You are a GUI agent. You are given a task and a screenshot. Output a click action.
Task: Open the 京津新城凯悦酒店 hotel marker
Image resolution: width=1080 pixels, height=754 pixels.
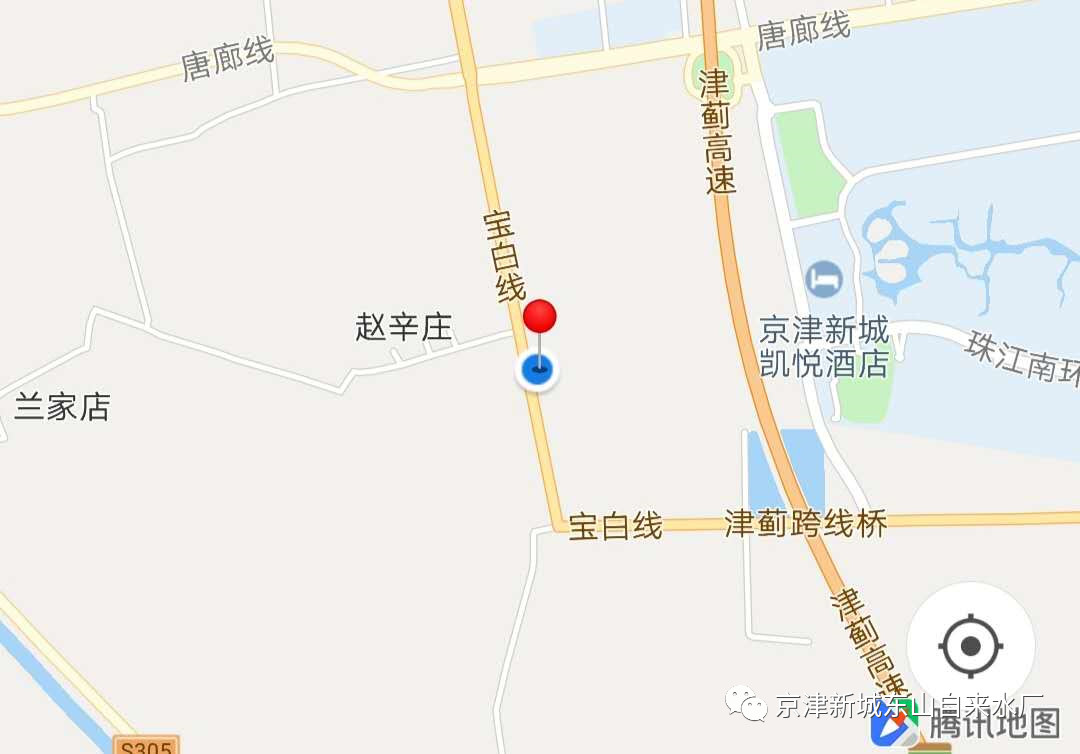click(824, 279)
